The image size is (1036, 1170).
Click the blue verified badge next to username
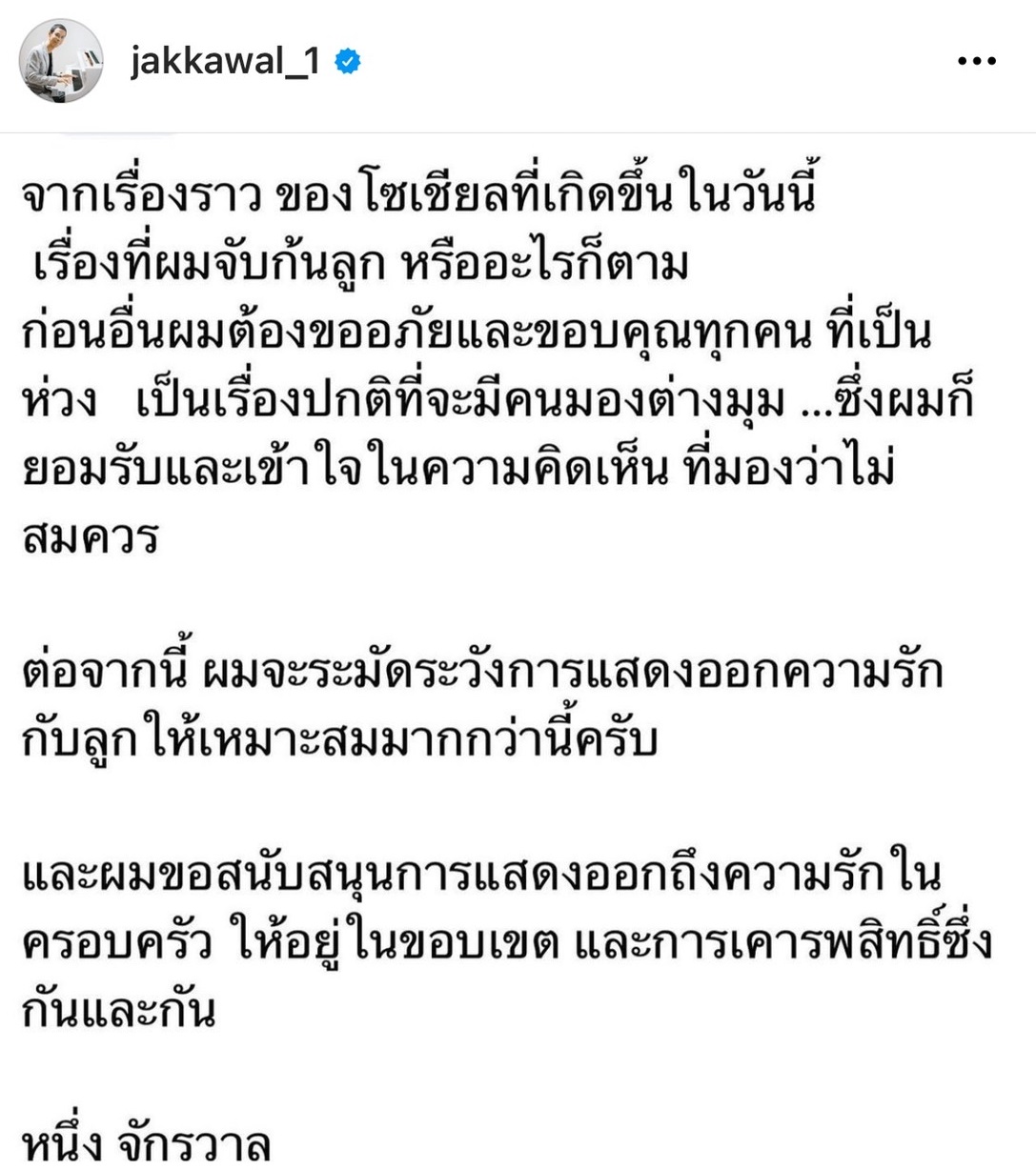click(x=348, y=59)
